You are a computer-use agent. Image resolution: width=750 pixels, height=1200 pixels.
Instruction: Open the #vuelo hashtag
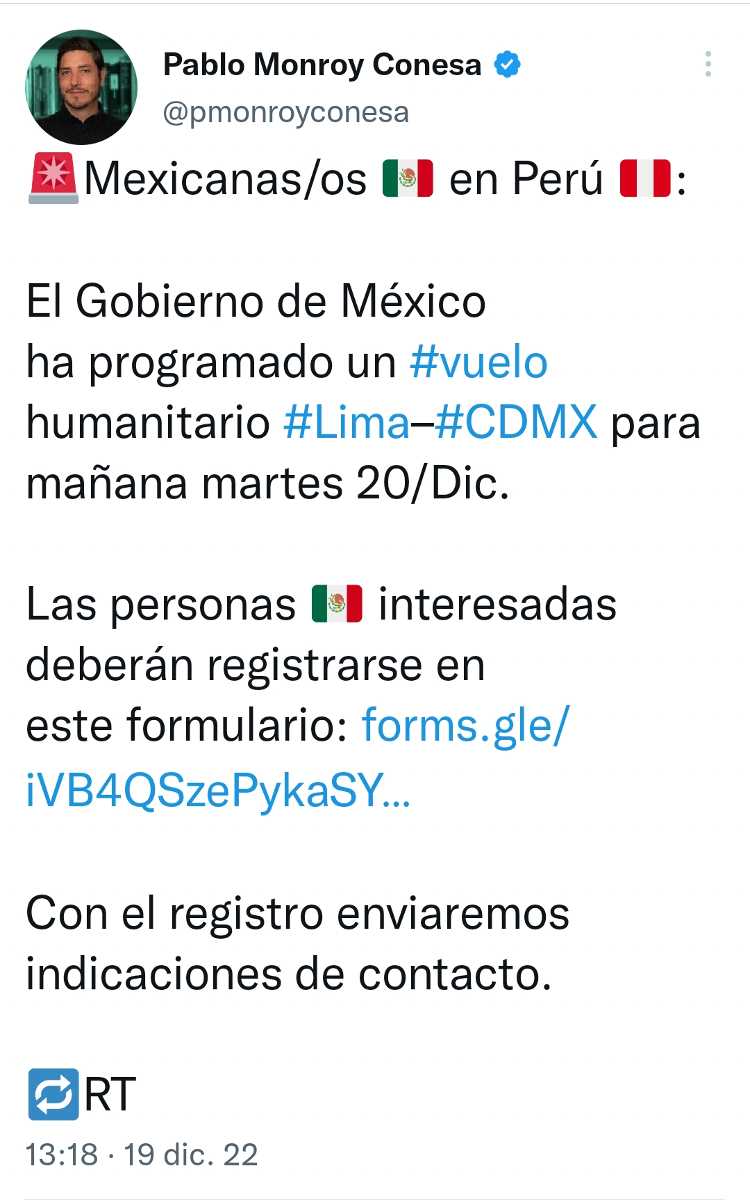pos(479,362)
